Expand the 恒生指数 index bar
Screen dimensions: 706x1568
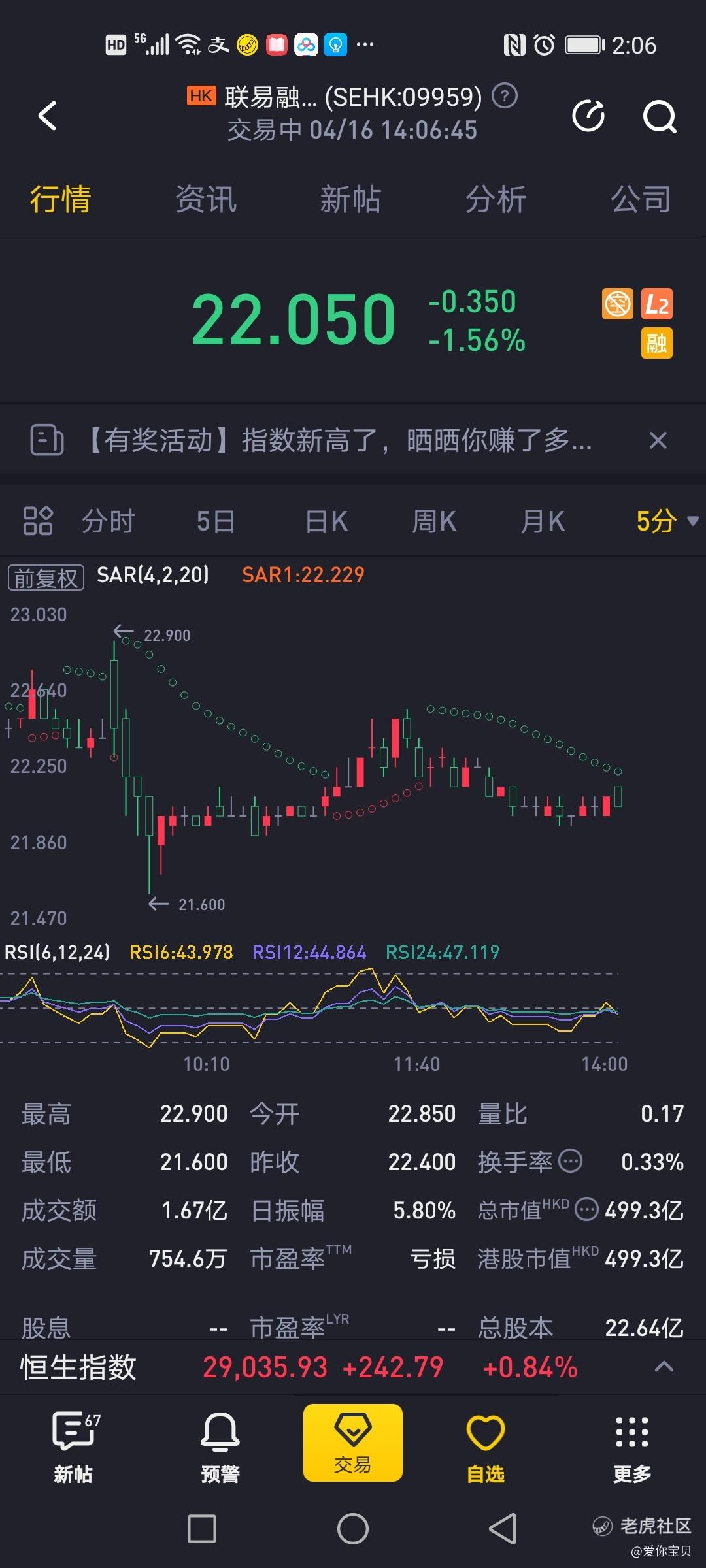(664, 1366)
